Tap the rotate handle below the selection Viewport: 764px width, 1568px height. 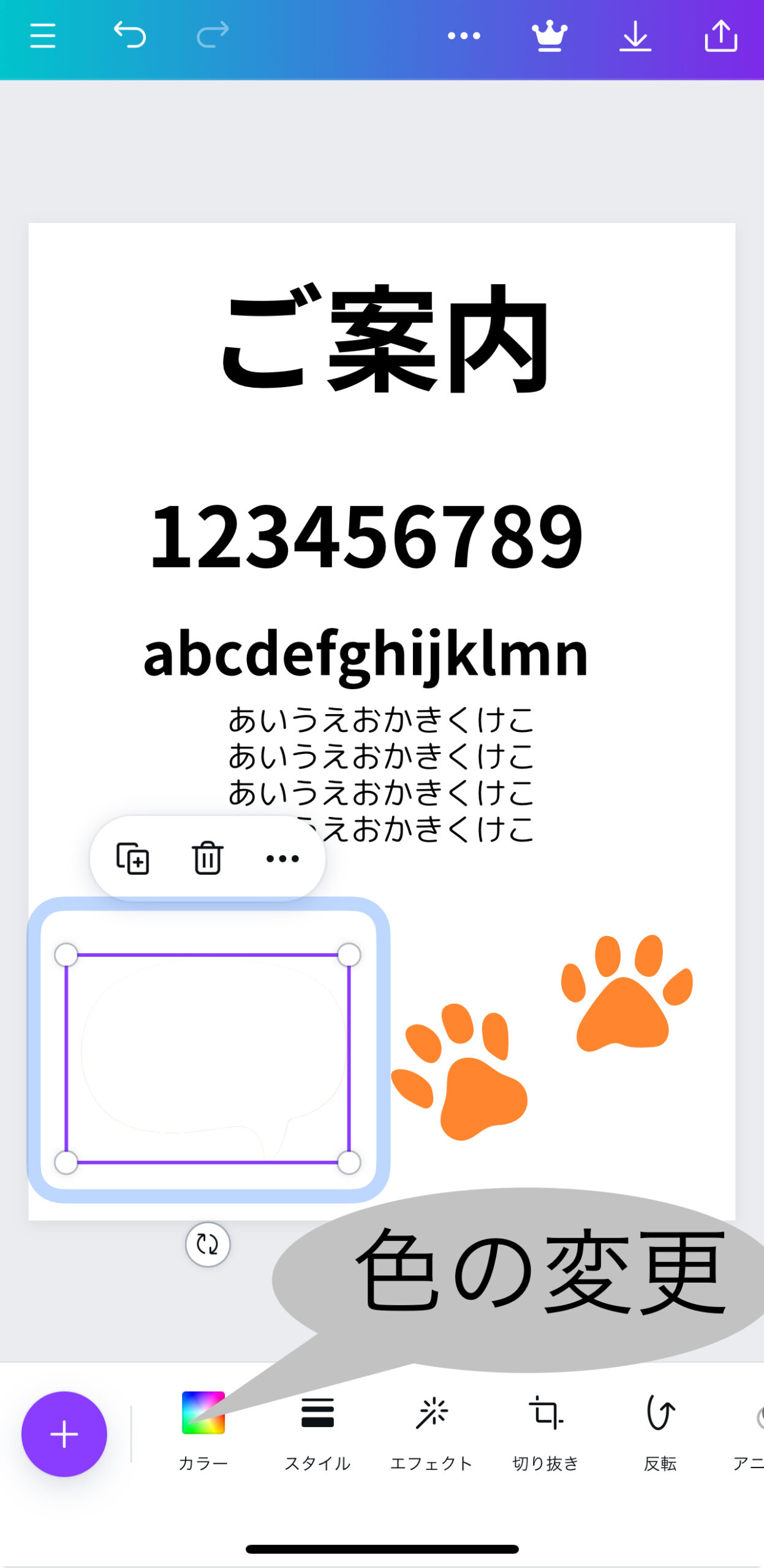click(208, 1244)
